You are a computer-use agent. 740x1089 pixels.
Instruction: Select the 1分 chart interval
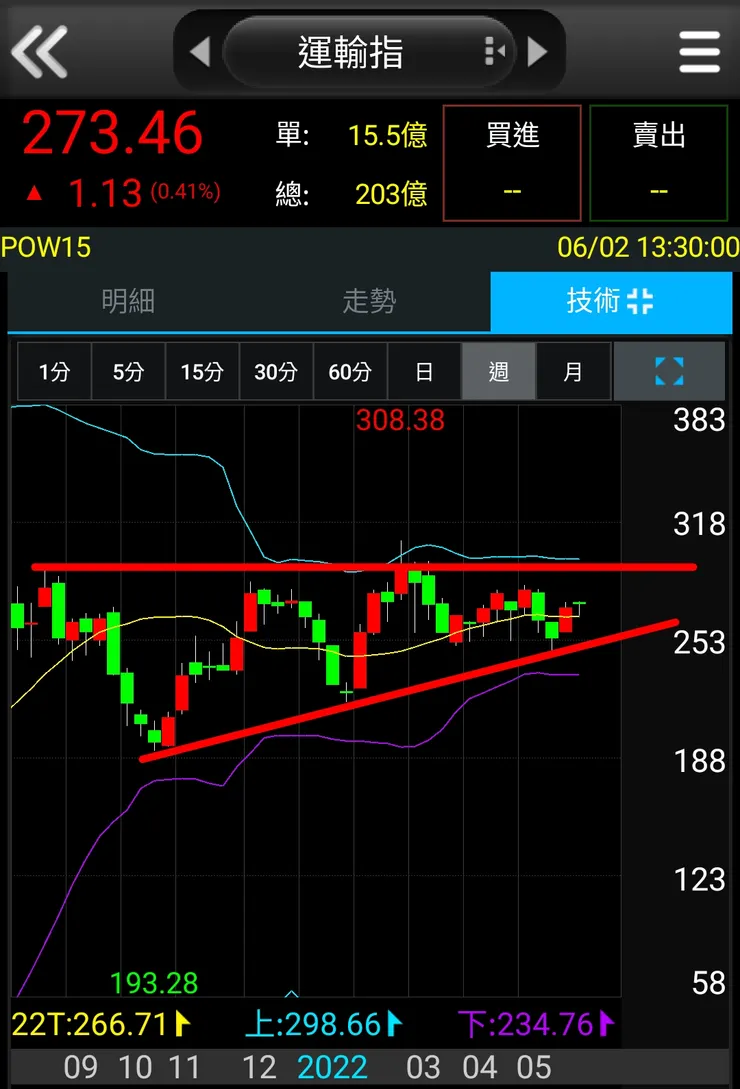[x=54, y=372]
